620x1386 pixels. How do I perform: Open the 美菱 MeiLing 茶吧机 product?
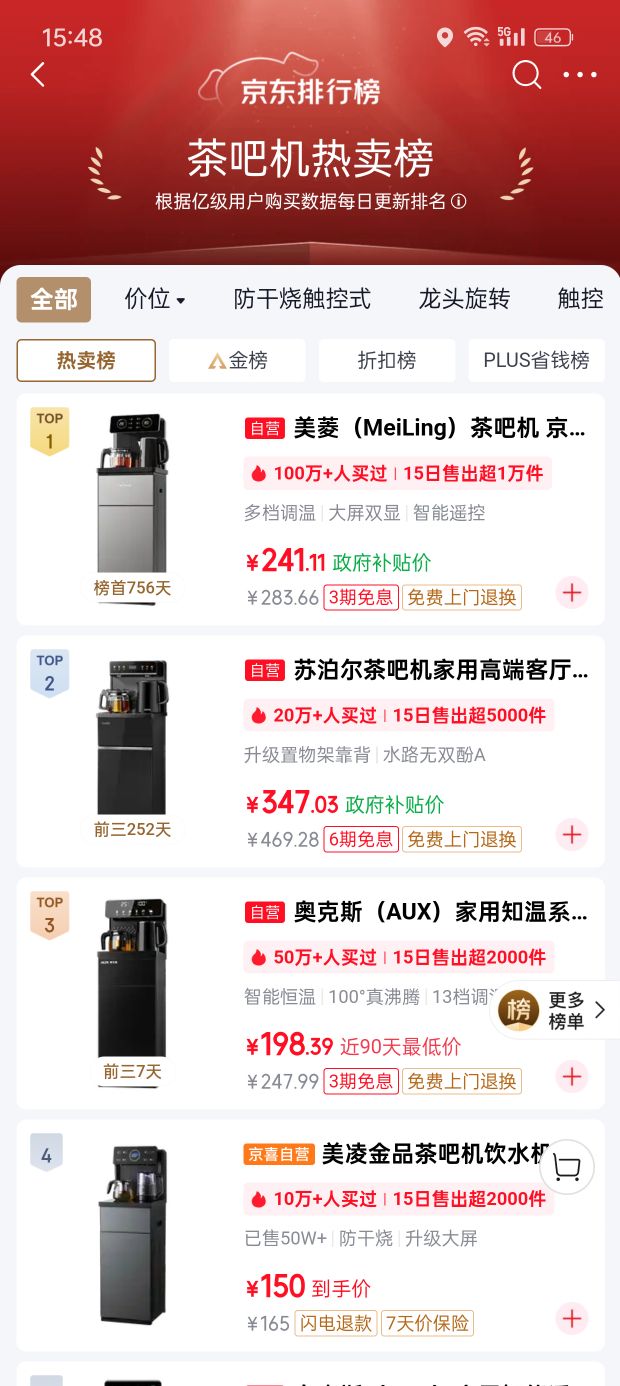pos(311,509)
